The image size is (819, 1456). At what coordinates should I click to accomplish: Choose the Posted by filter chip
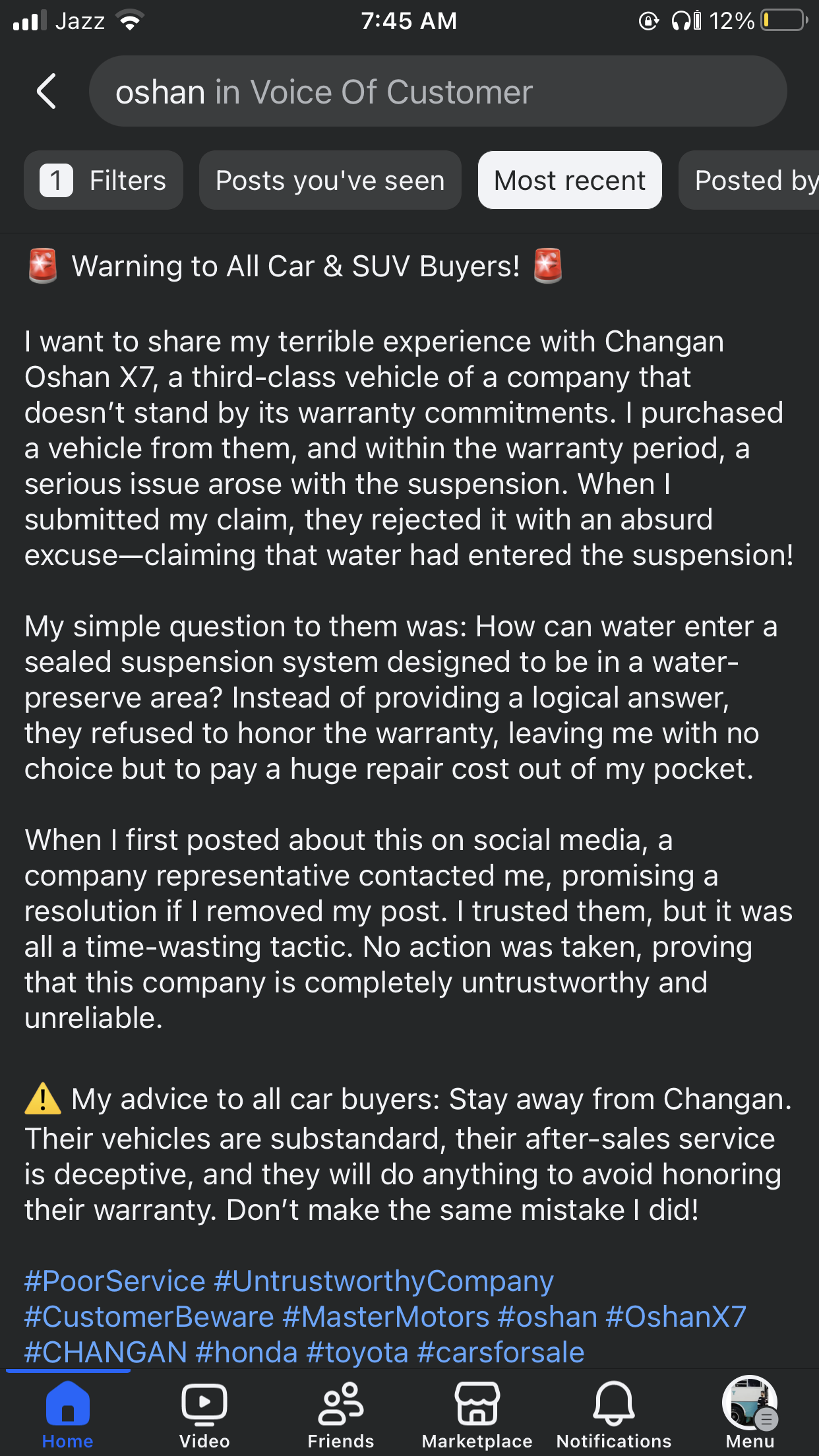750,180
